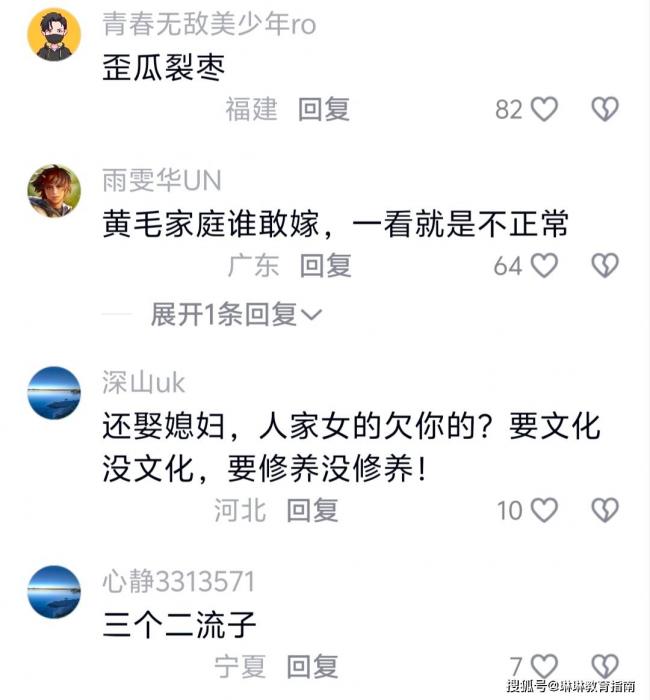Viewport: 650px width, 700px height.
Task: Like 雨雯华UN's comment
Action: (543, 265)
